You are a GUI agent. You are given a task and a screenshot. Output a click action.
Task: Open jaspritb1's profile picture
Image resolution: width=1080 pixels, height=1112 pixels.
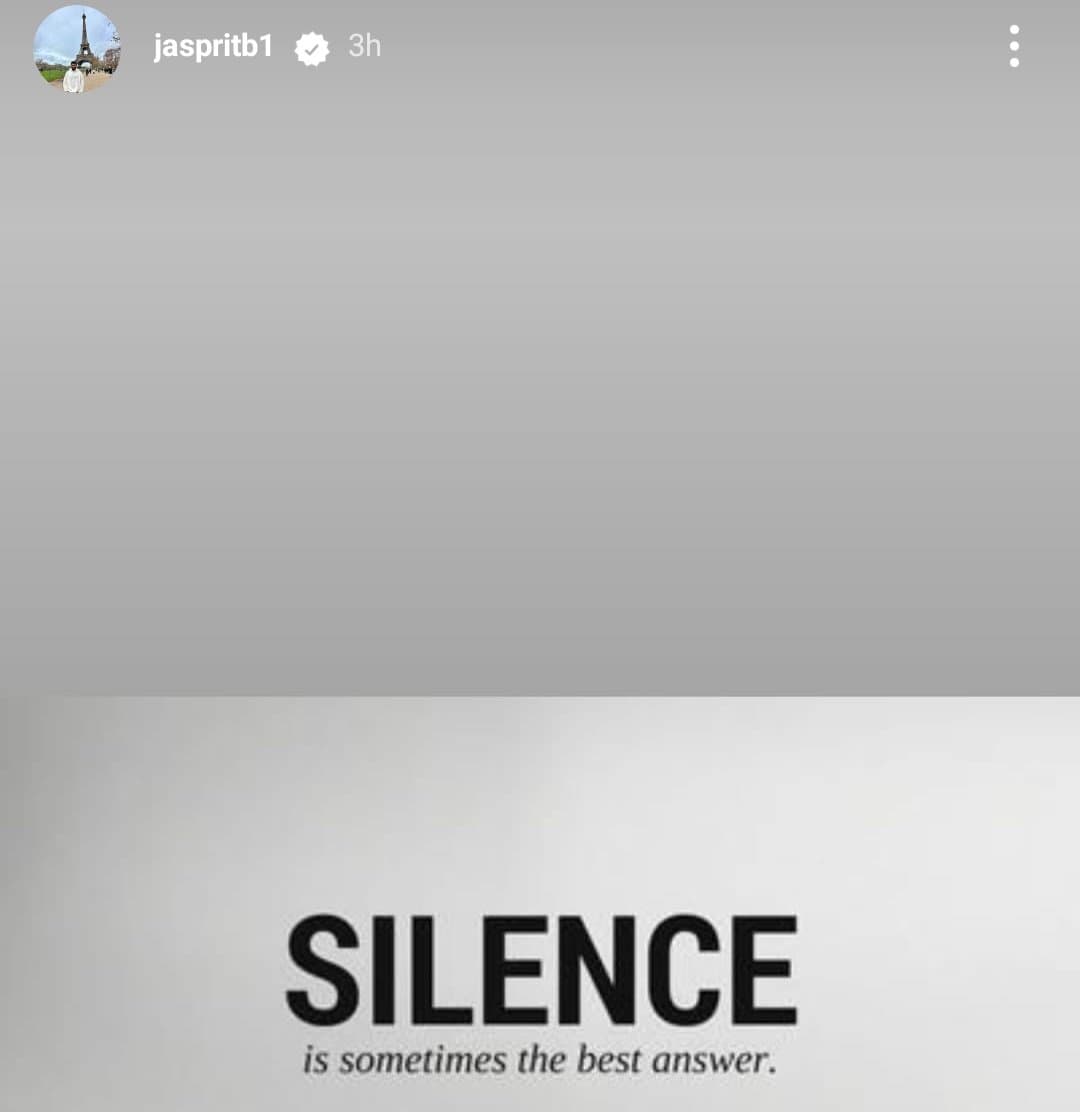click(76, 49)
